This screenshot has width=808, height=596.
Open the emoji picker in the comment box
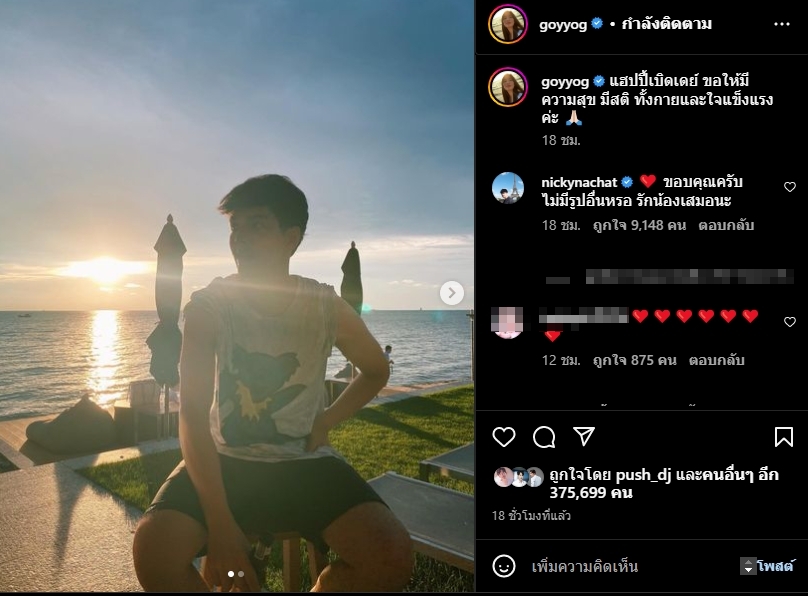[504, 566]
